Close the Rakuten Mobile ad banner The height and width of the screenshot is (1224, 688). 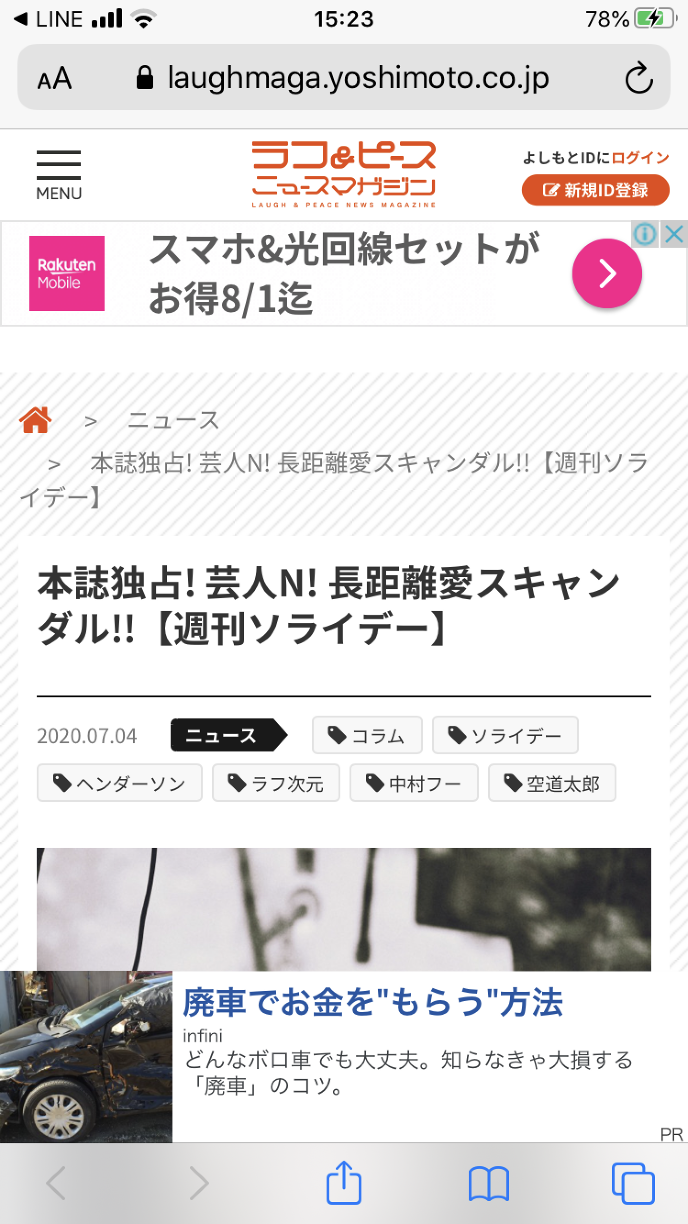[x=676, y=235]
